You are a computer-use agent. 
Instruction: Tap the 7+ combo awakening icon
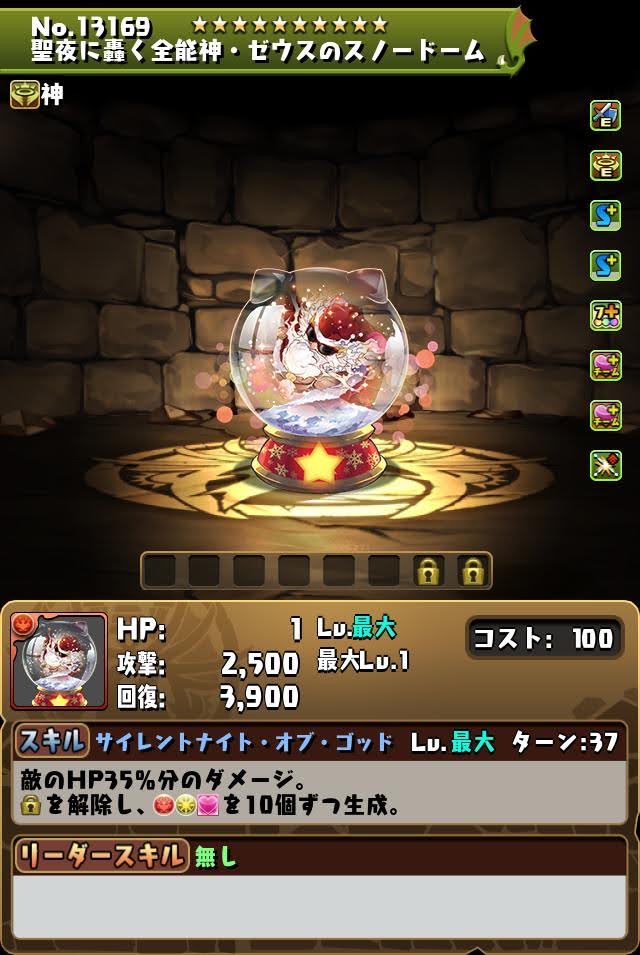605,315
